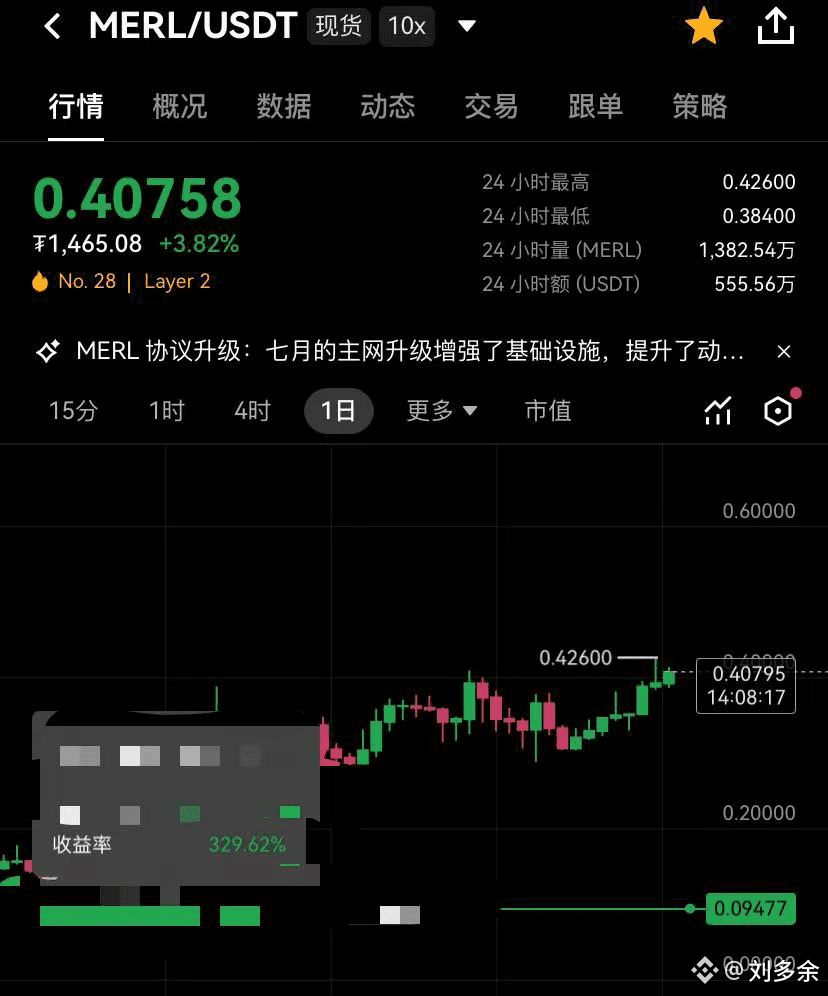Image resolution: width=828 pixels, height=996 pixels.
Task: Switch to the 交易 tab
Action: pos(491,106)
